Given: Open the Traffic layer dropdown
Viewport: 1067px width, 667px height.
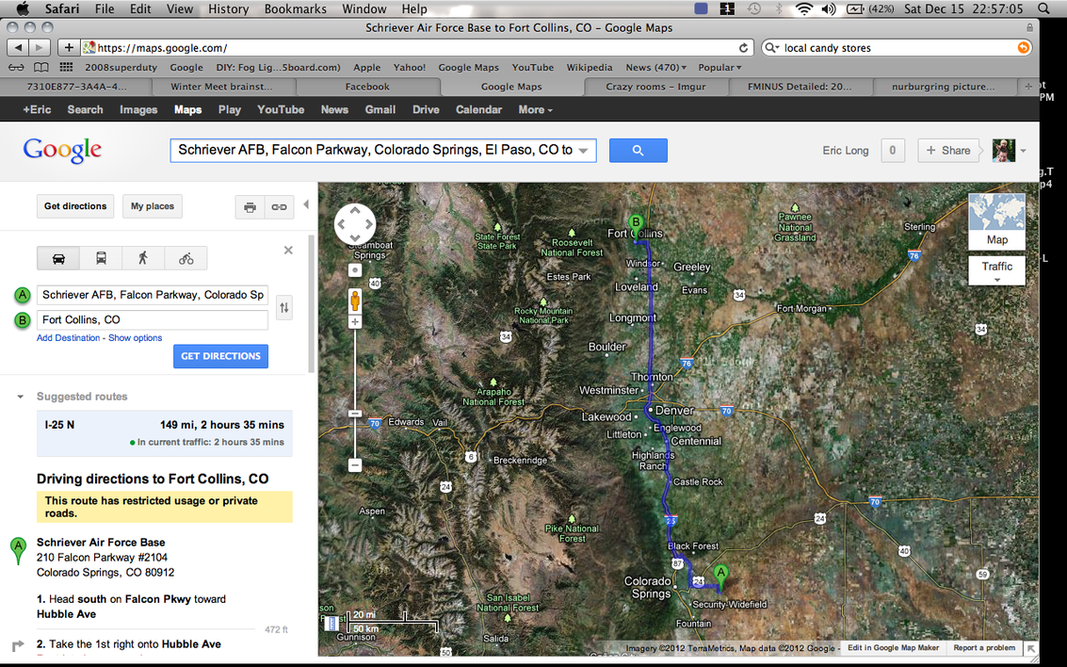Looking at the screenshot, I should point(997,271).
